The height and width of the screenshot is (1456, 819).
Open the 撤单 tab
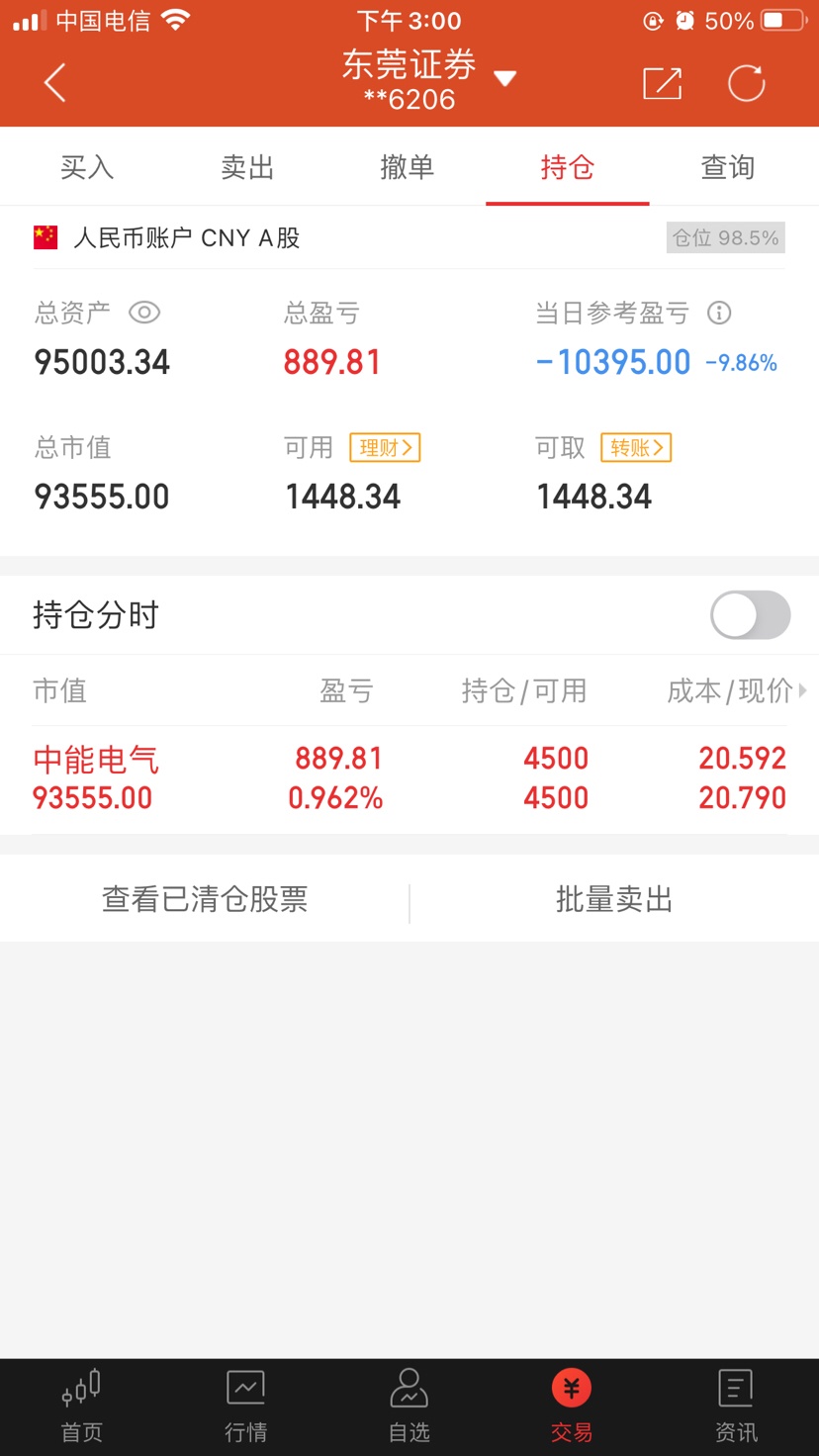pyautogui.click(x=408, y=167)
